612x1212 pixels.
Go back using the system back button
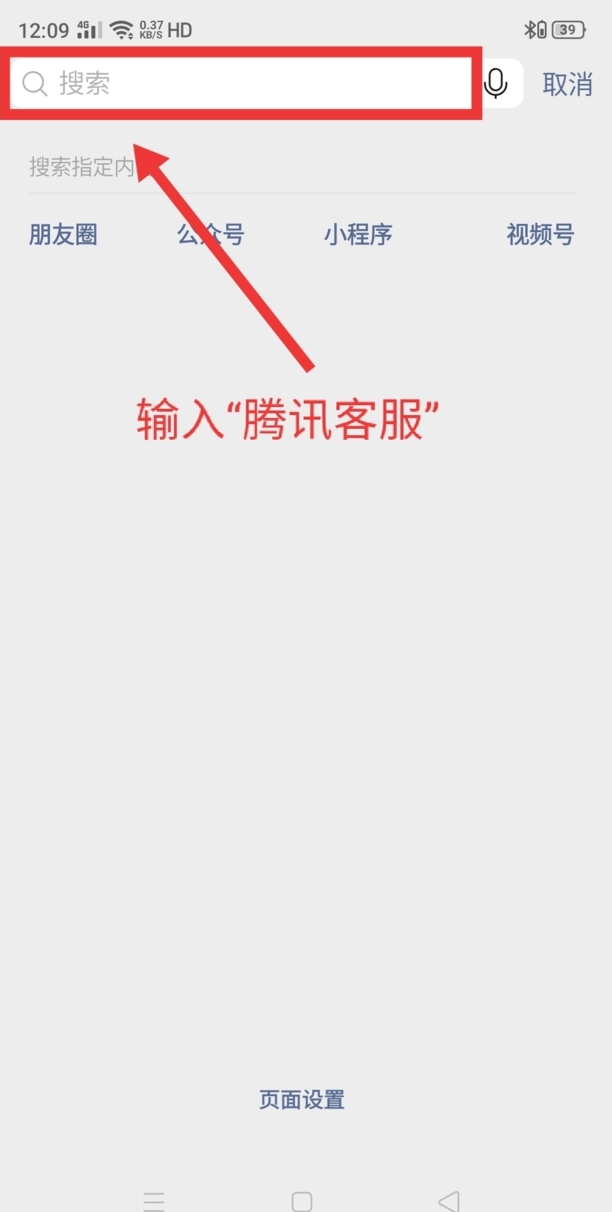tap(449, 1200)
